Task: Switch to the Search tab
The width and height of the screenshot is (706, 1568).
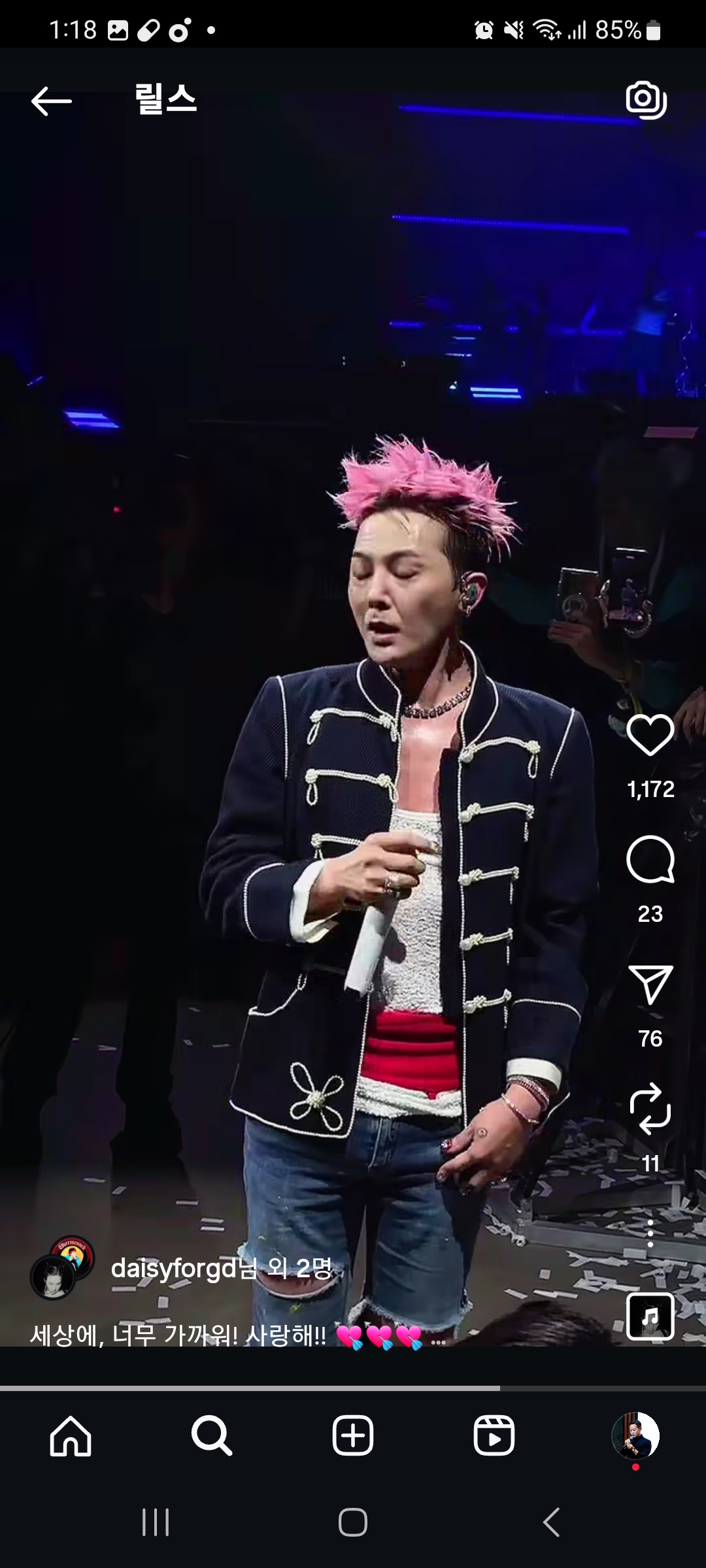Action: point(212,1436)
